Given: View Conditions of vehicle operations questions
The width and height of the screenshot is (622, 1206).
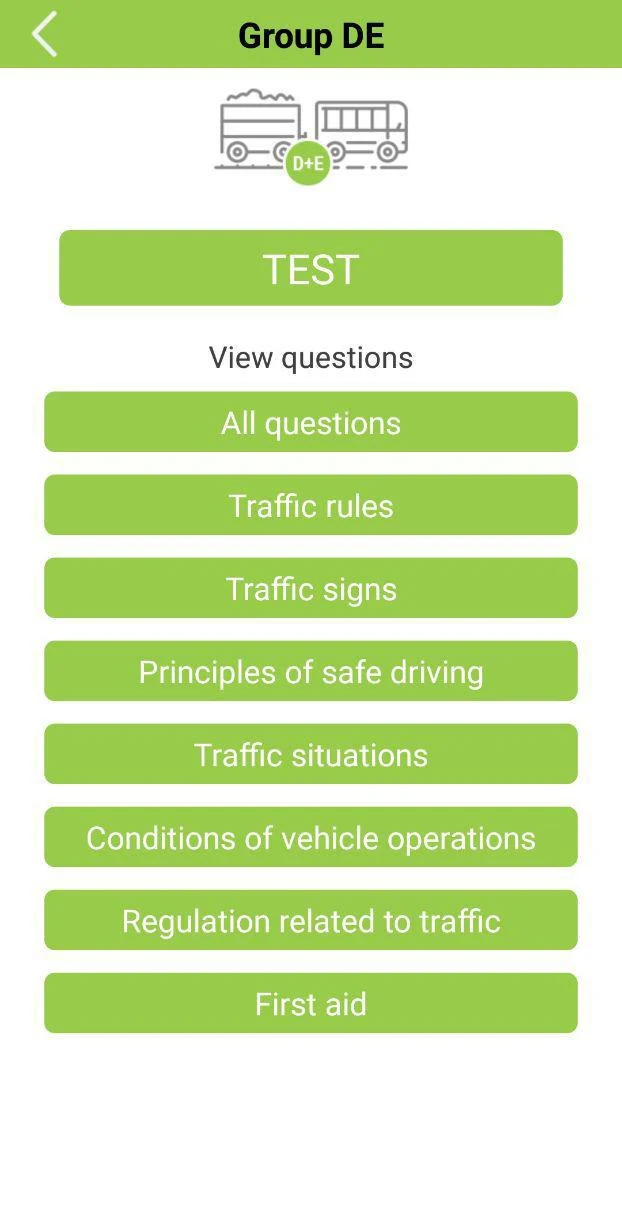Looking at the screenshot, I should (311, 837).
